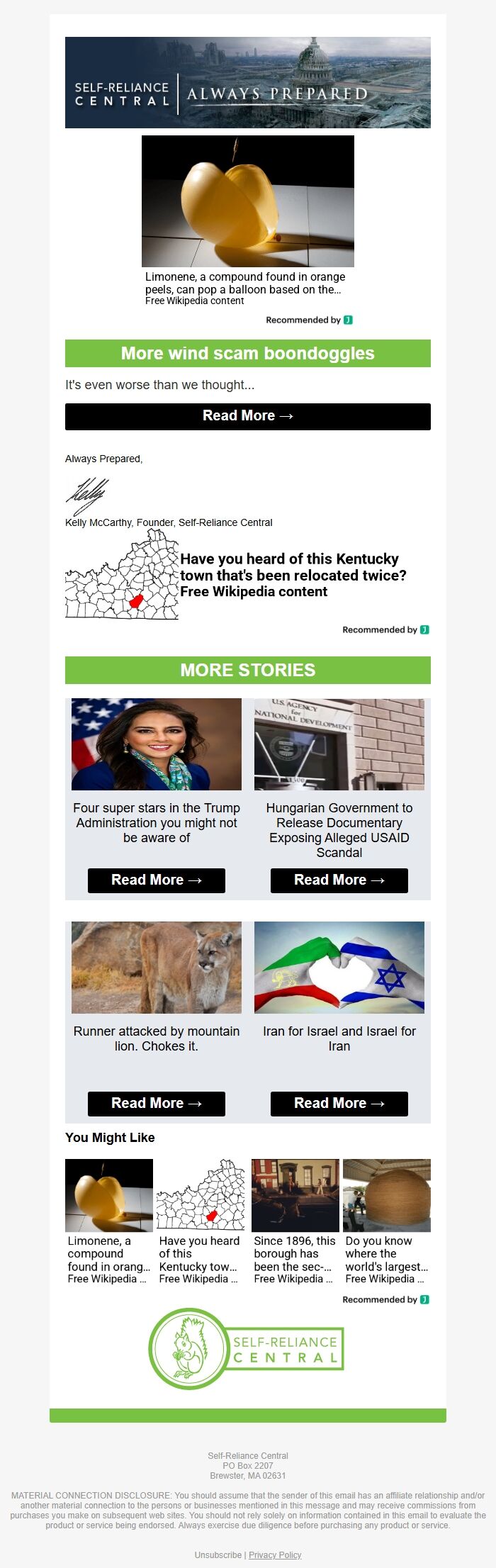The width and height of the screenshot is (496, 1568).
Task: Open the Kentucky town tile under You Might Like
Action: [x=201, y=1221]
